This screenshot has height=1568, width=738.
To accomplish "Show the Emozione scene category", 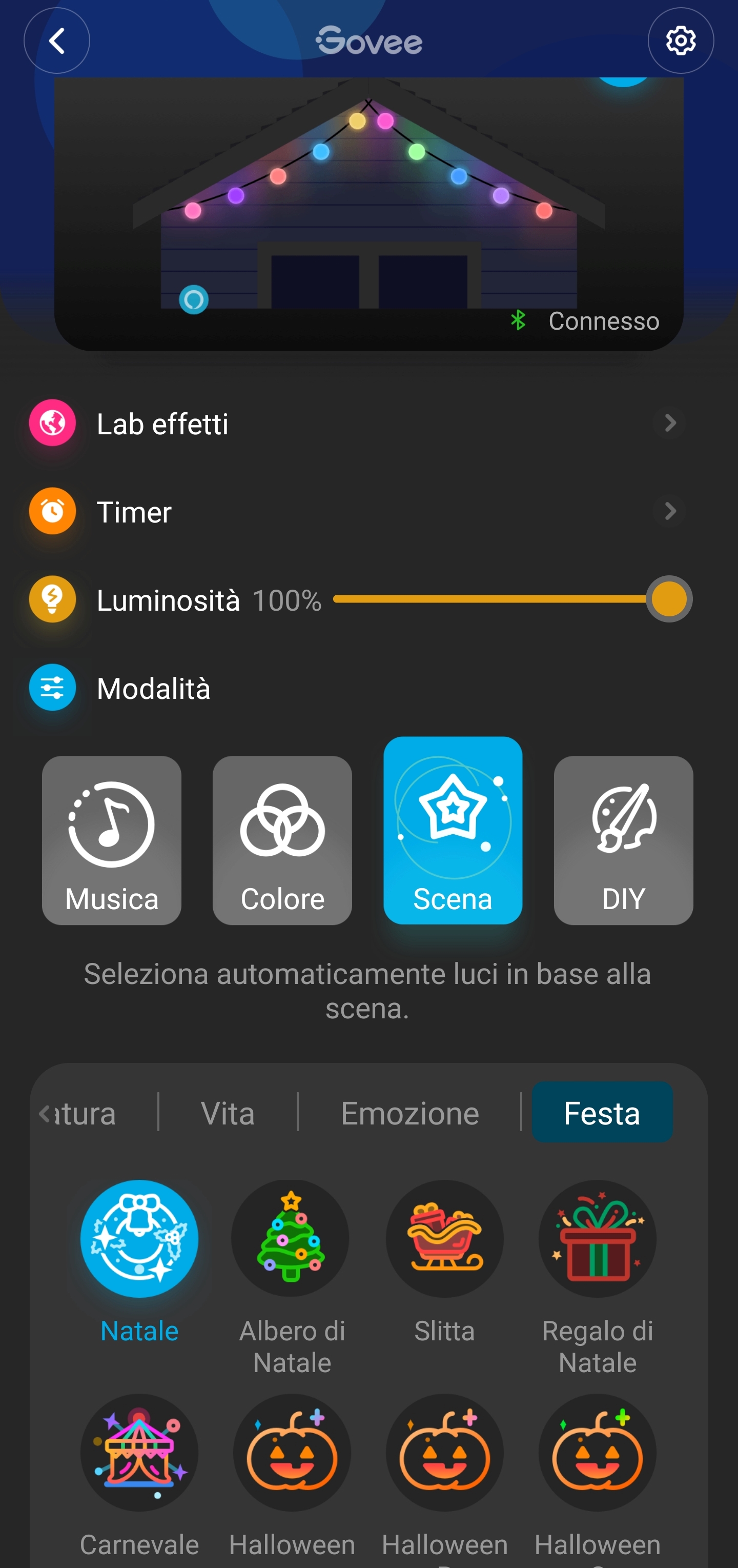I will coord(409,1113).
